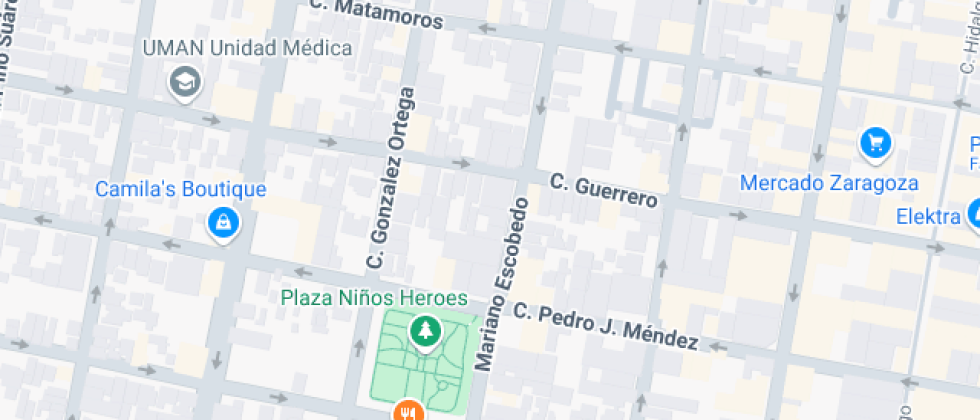The image size is (980, 420).
Task: Select the Elektra store marker
Action: pos(974,213)
